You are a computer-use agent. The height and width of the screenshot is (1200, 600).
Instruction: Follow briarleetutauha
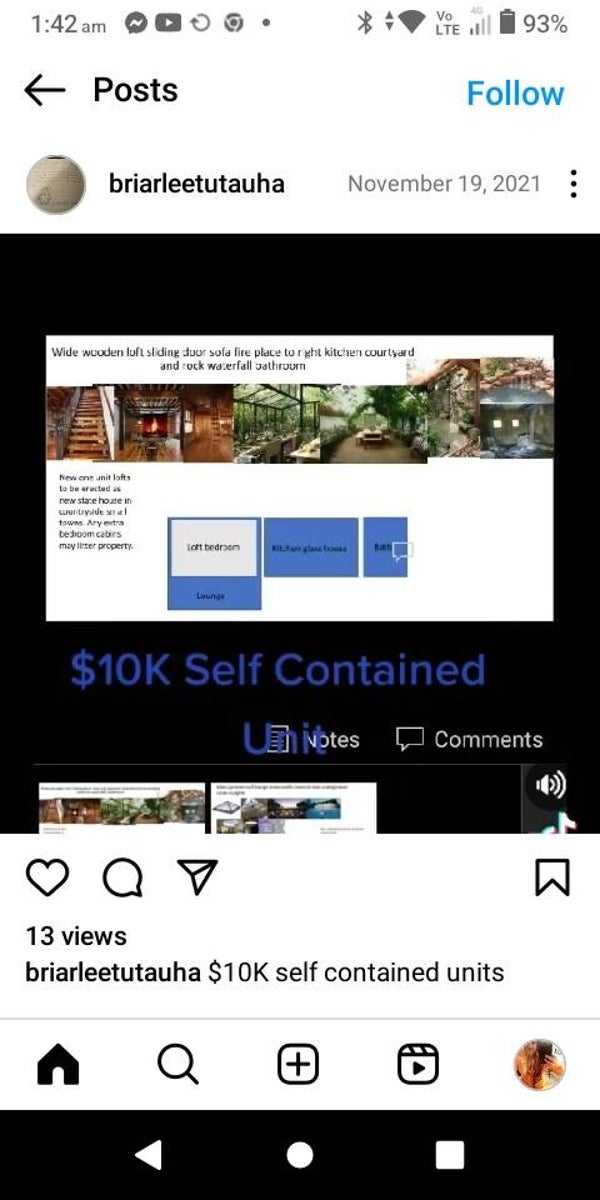(515, 94)
